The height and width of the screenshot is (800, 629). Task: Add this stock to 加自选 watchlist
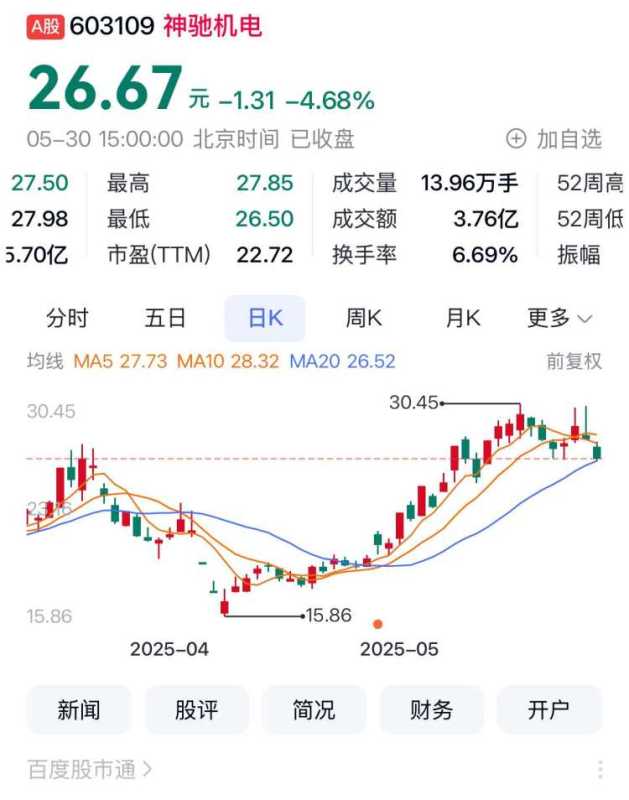point(554,139)
